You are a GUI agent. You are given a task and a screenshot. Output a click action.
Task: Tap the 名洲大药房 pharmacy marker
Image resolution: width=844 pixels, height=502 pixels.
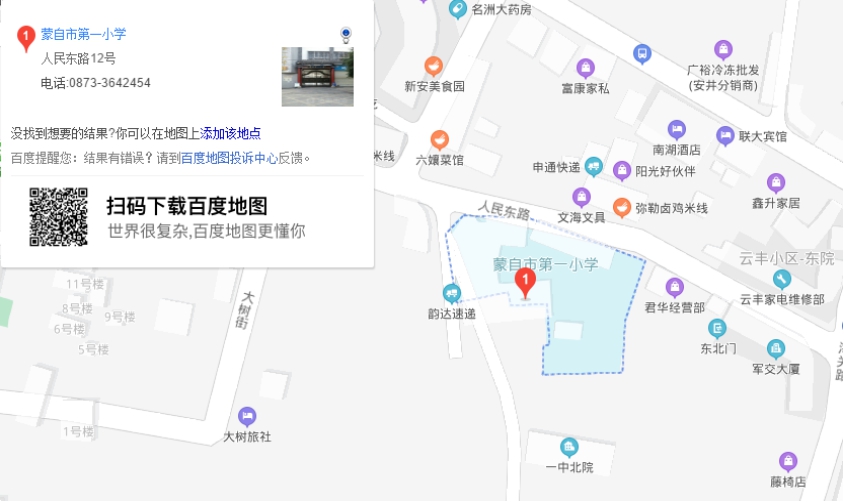(458, 9)
